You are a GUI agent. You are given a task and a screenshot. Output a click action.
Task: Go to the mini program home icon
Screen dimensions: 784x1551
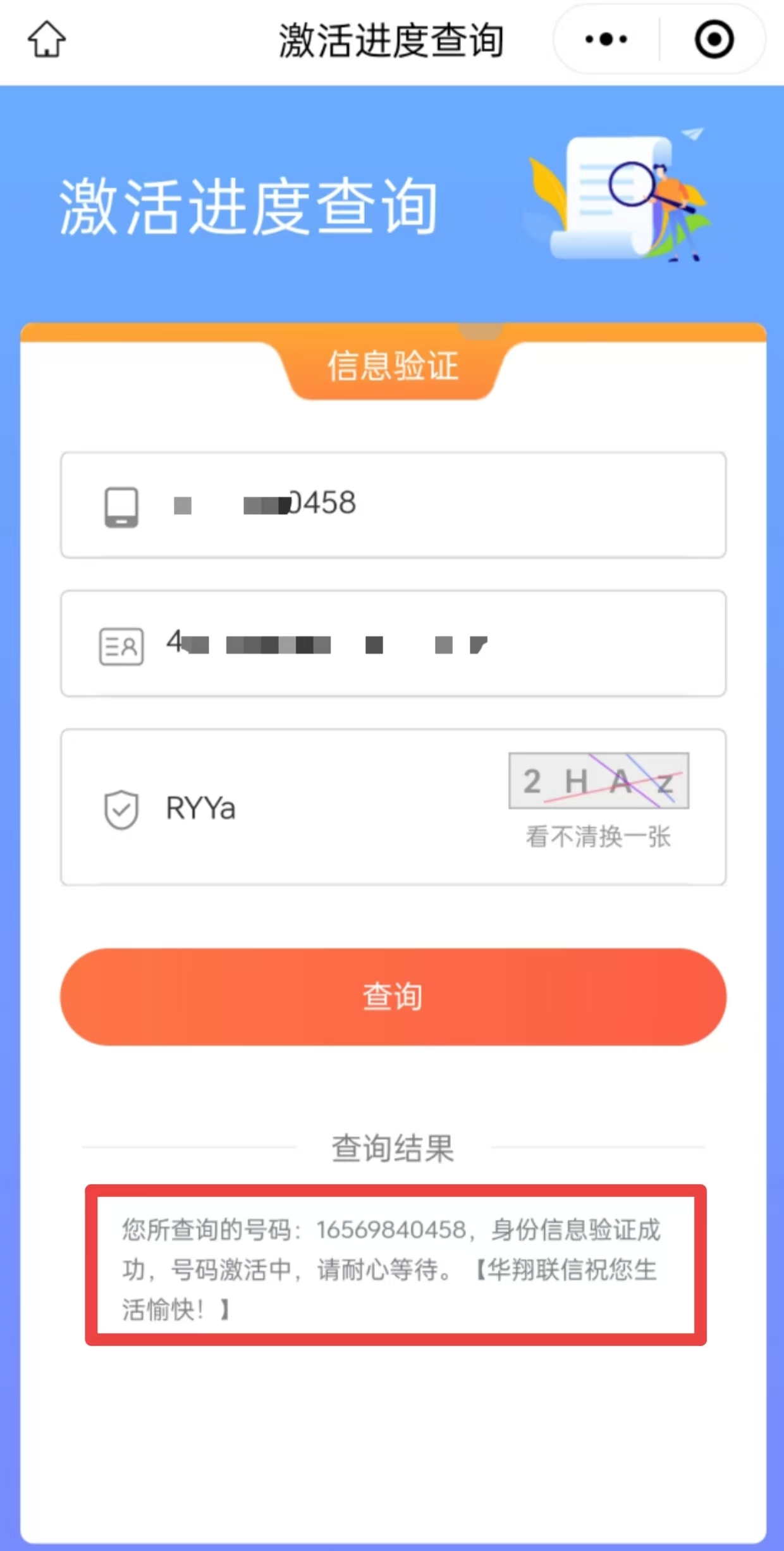coord(47,39)
